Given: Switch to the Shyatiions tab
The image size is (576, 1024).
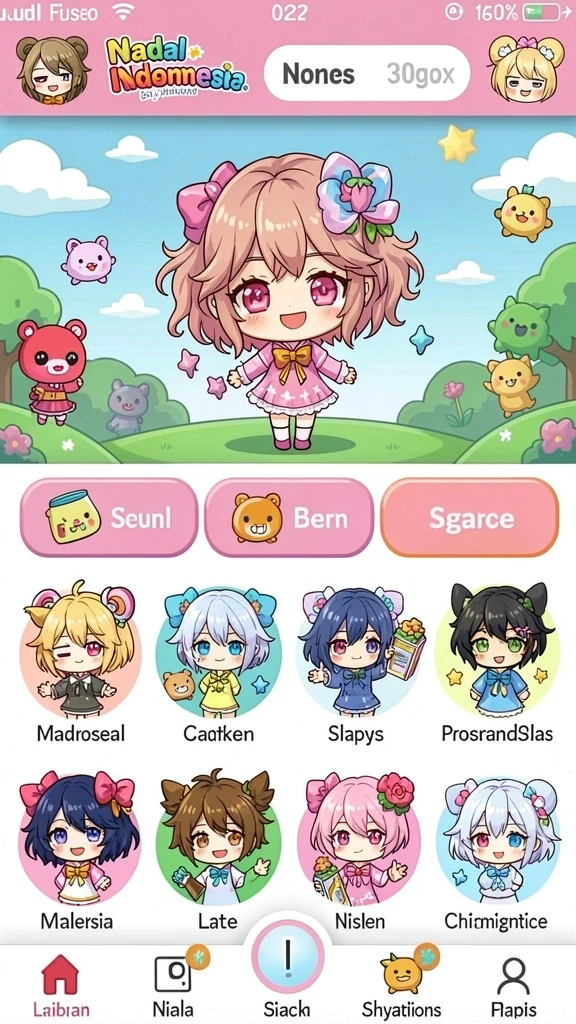Looking at the screenshot, I should [402, 985].
